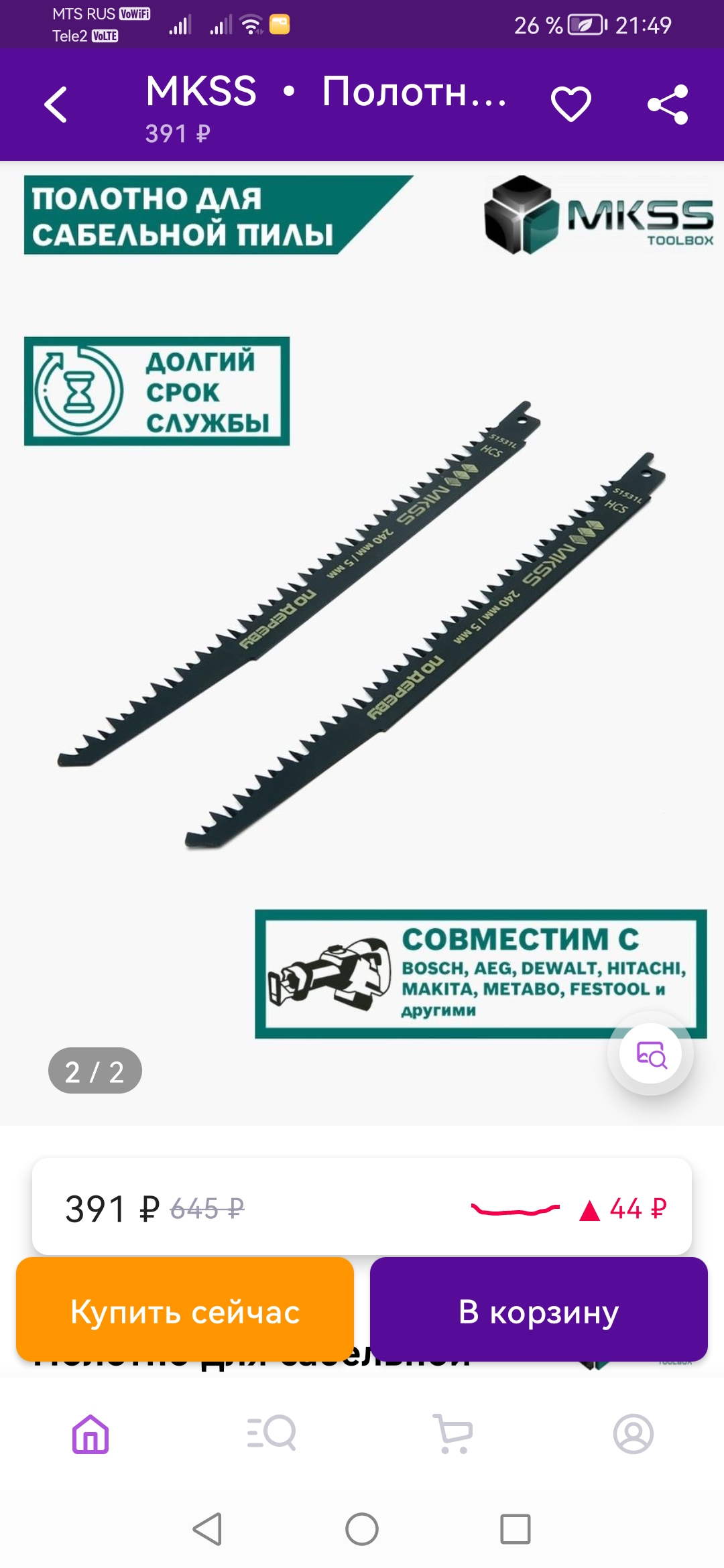Switch to the catalog search tab
724x1568 pixels.
coord(271,1434)
